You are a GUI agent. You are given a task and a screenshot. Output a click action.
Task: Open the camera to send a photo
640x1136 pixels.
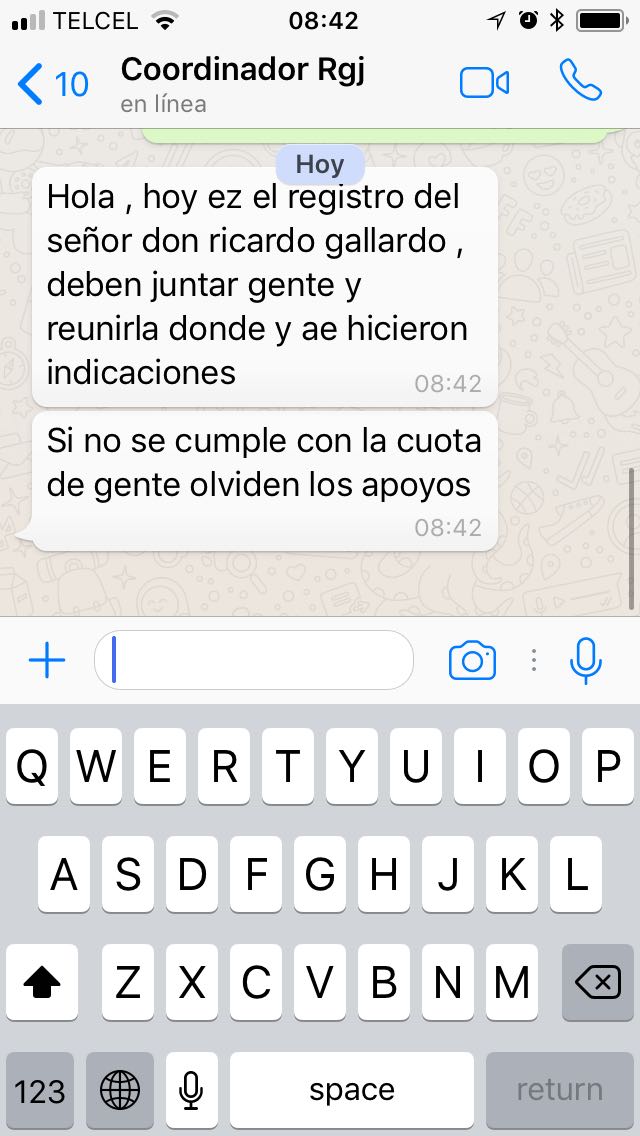[x=472, y=661]
